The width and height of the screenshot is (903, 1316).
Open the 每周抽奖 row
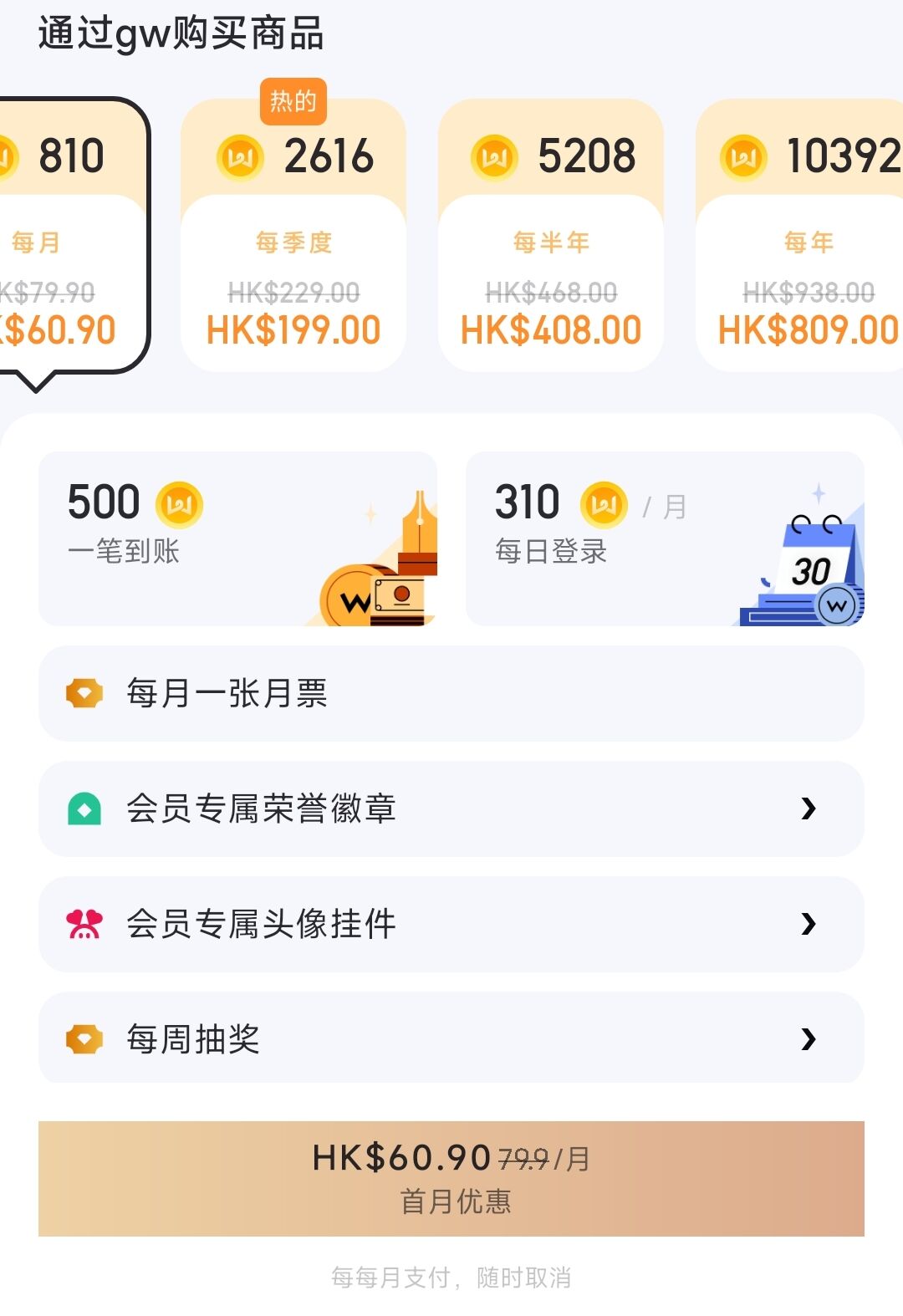pos(451,1038)
